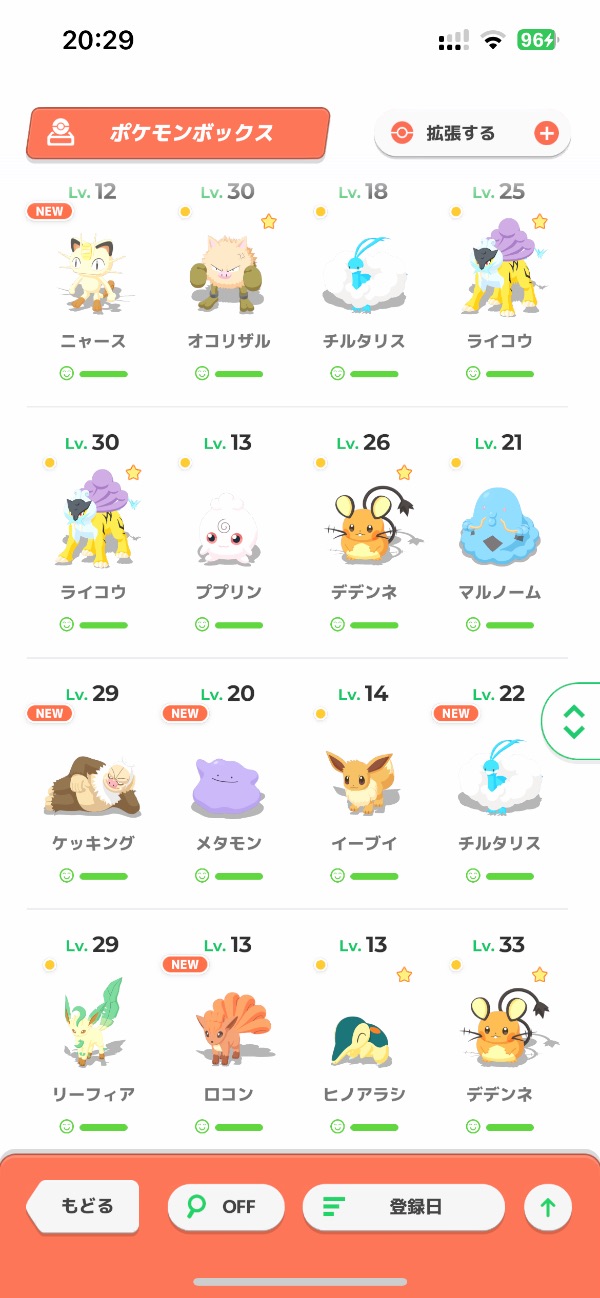Select the メタモン Pokémon
The image size is (600, 1298).
[229, 778]
